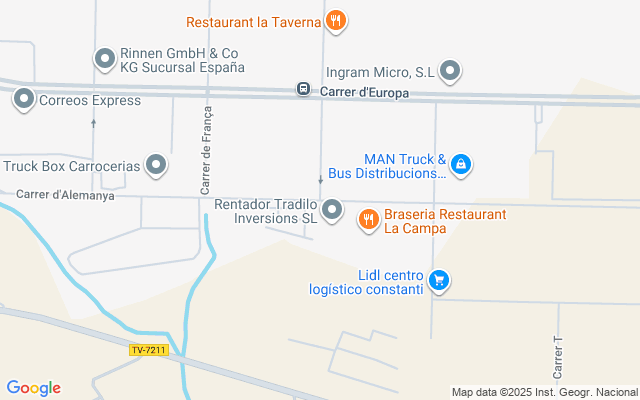Tap the Ingram Micro, S.L pin
The image size is (640, 400).
[451, 70]
